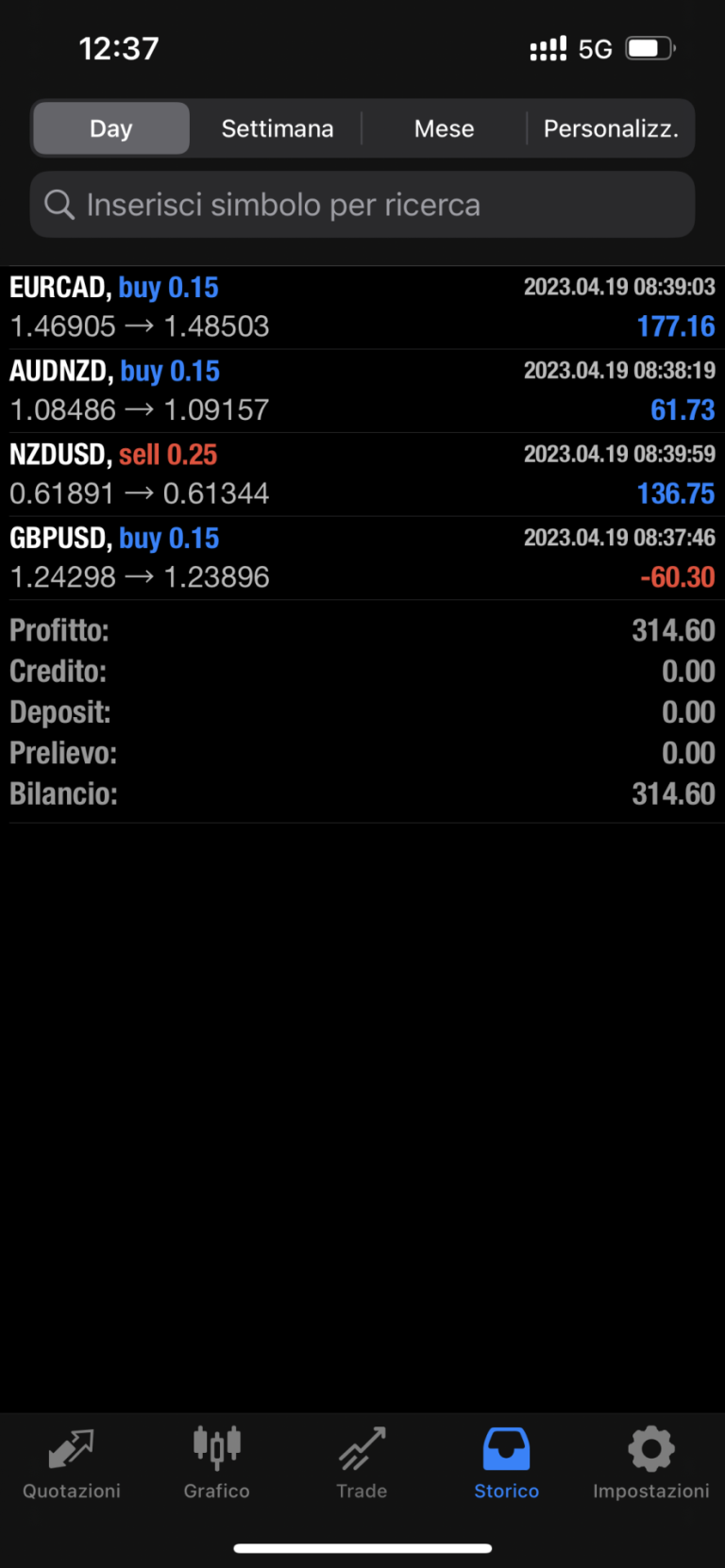Switch to the Settimana period
The image size is (725, 1568).
click(x=278, y=128)
